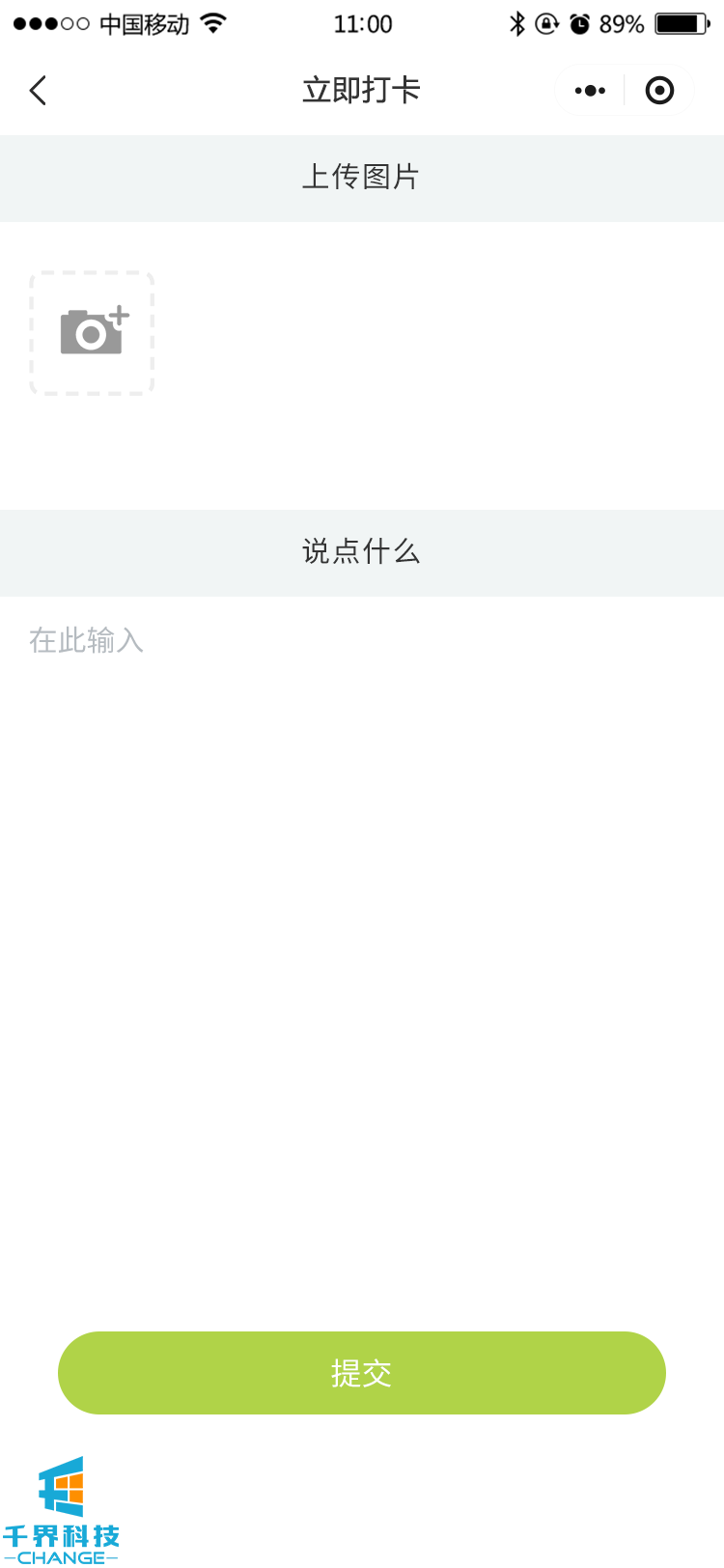Screen dimensions: 724x1568
Task: Submit the check-in with 提交
Action: pyautogui.click(x=362, y=1372)
